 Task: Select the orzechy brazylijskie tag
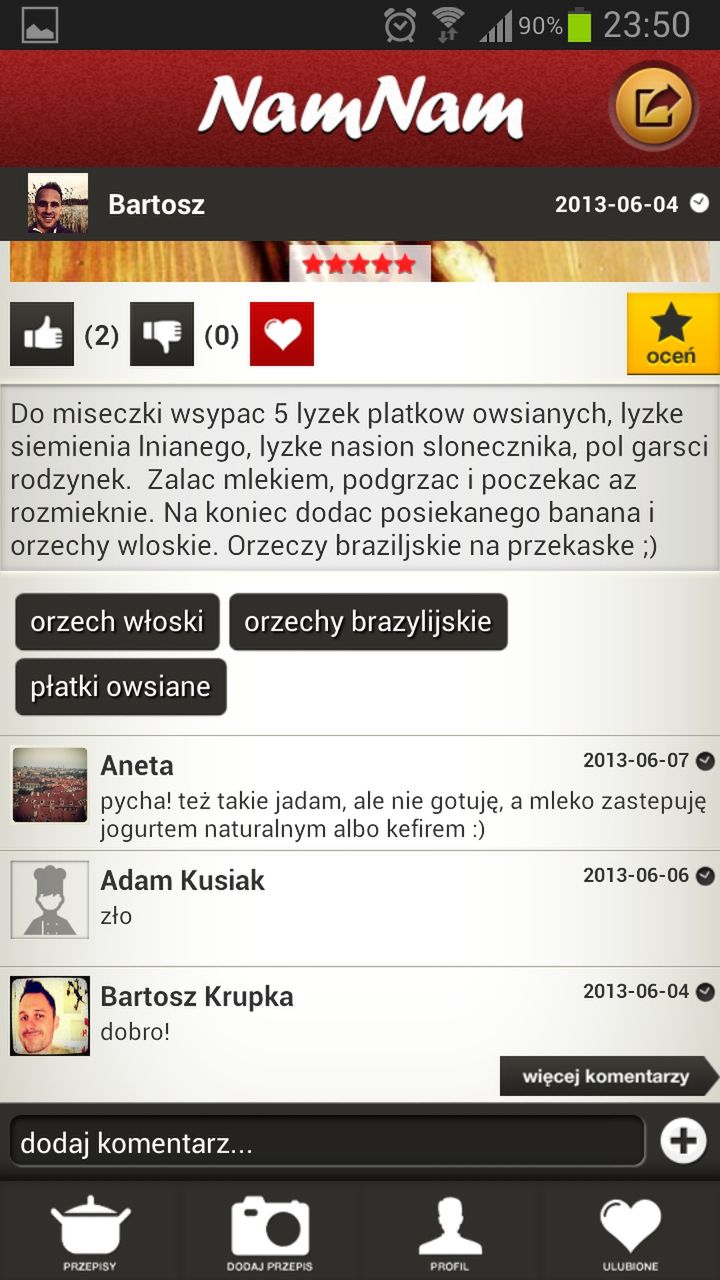click(x=368, y=622)
